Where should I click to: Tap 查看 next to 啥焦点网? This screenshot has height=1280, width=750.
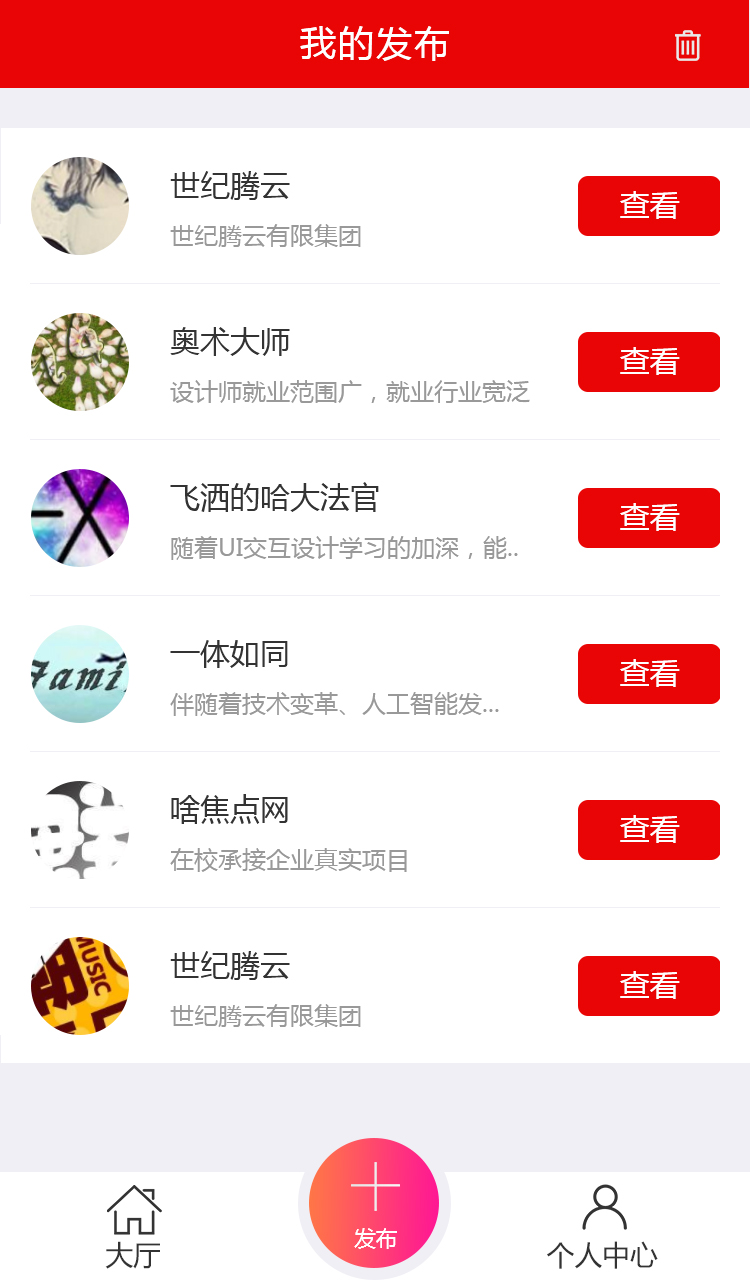click(648, 830)
